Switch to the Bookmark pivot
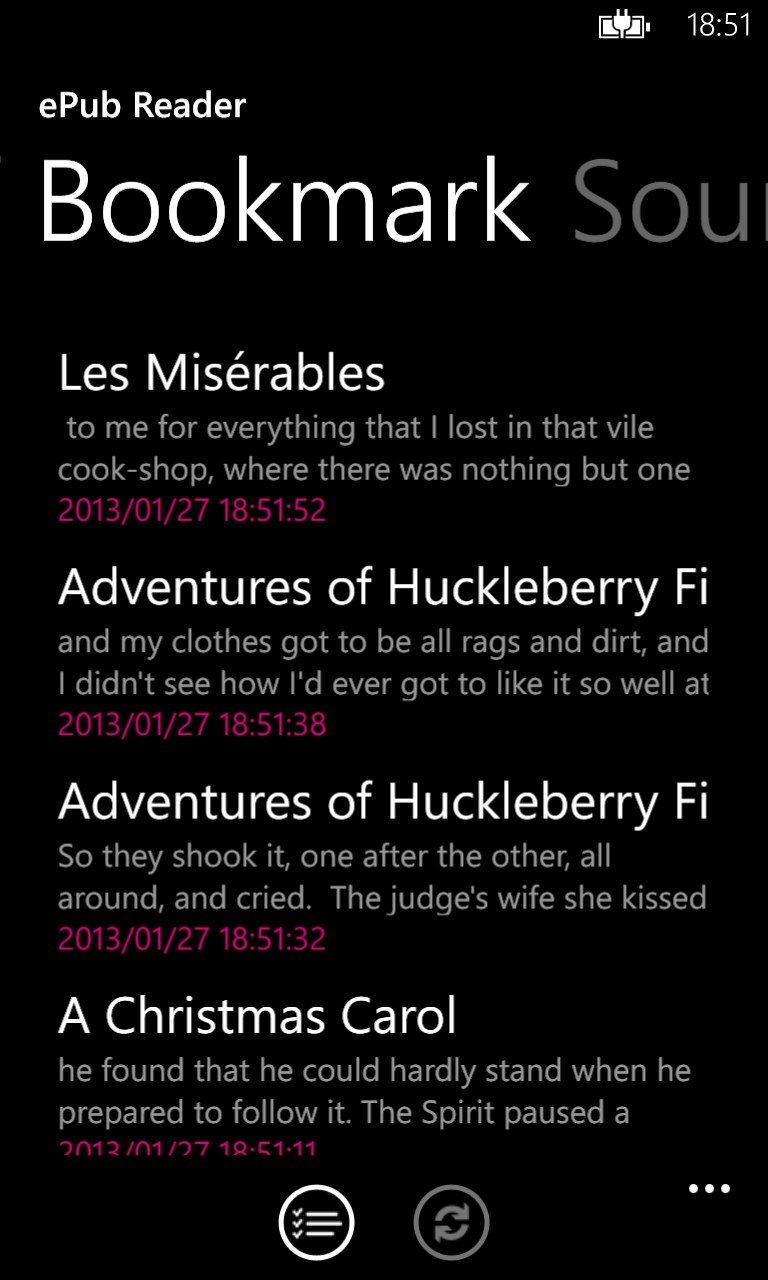Image resolution: width=768 pixels, height=1280 pixels. (285, 200)
